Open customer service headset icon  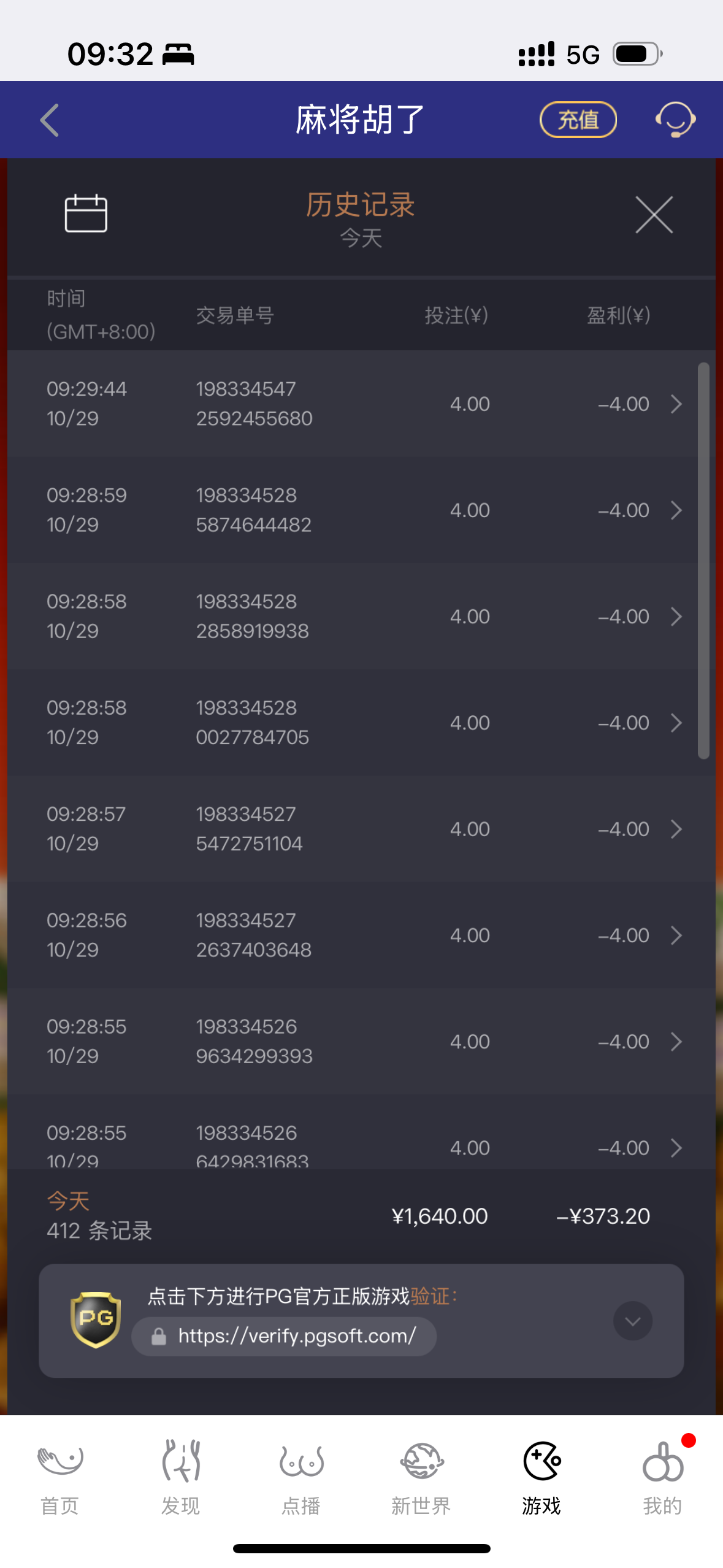(675, 120)
